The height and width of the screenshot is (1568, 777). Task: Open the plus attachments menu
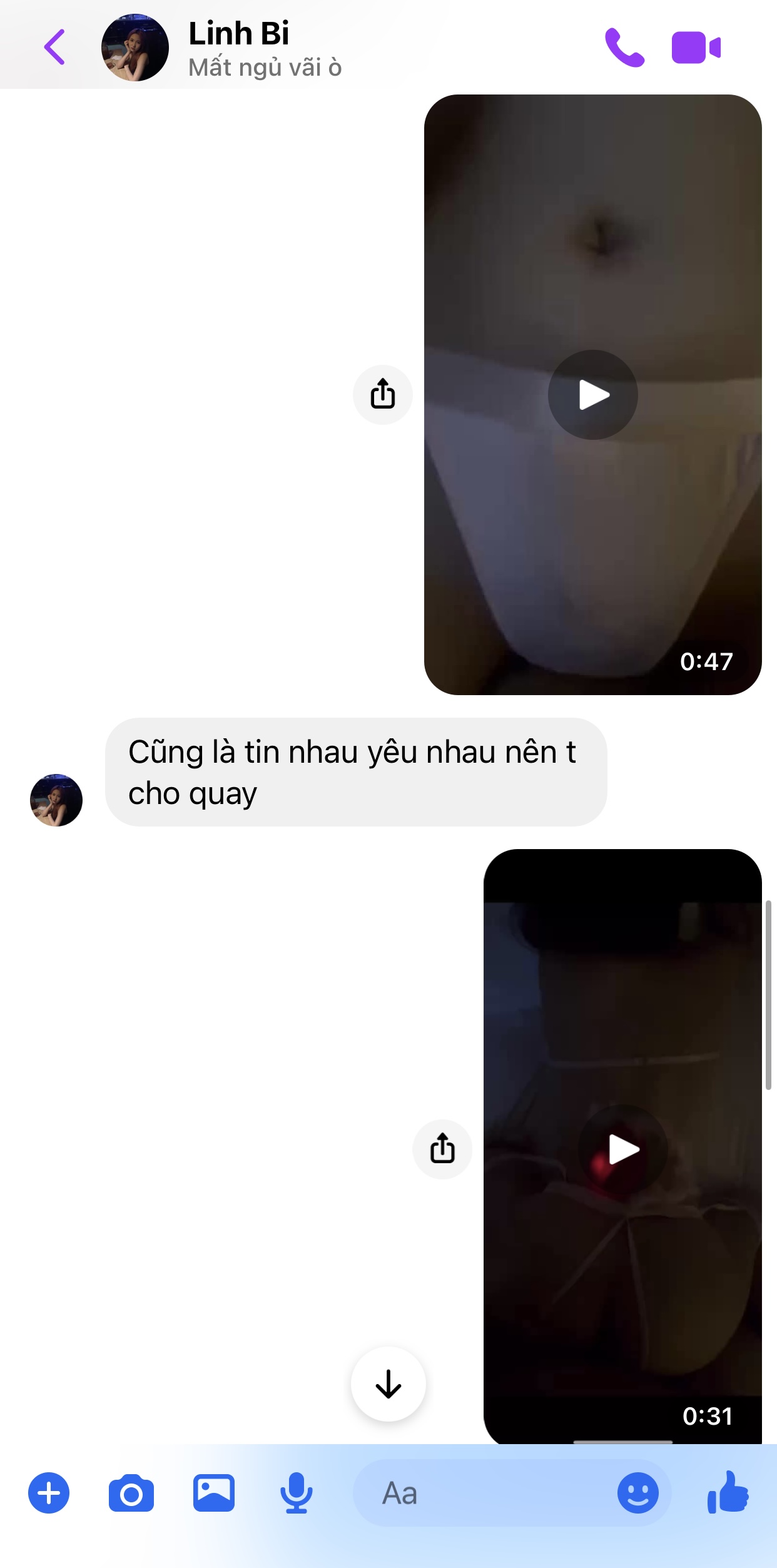pos(49,1493)
